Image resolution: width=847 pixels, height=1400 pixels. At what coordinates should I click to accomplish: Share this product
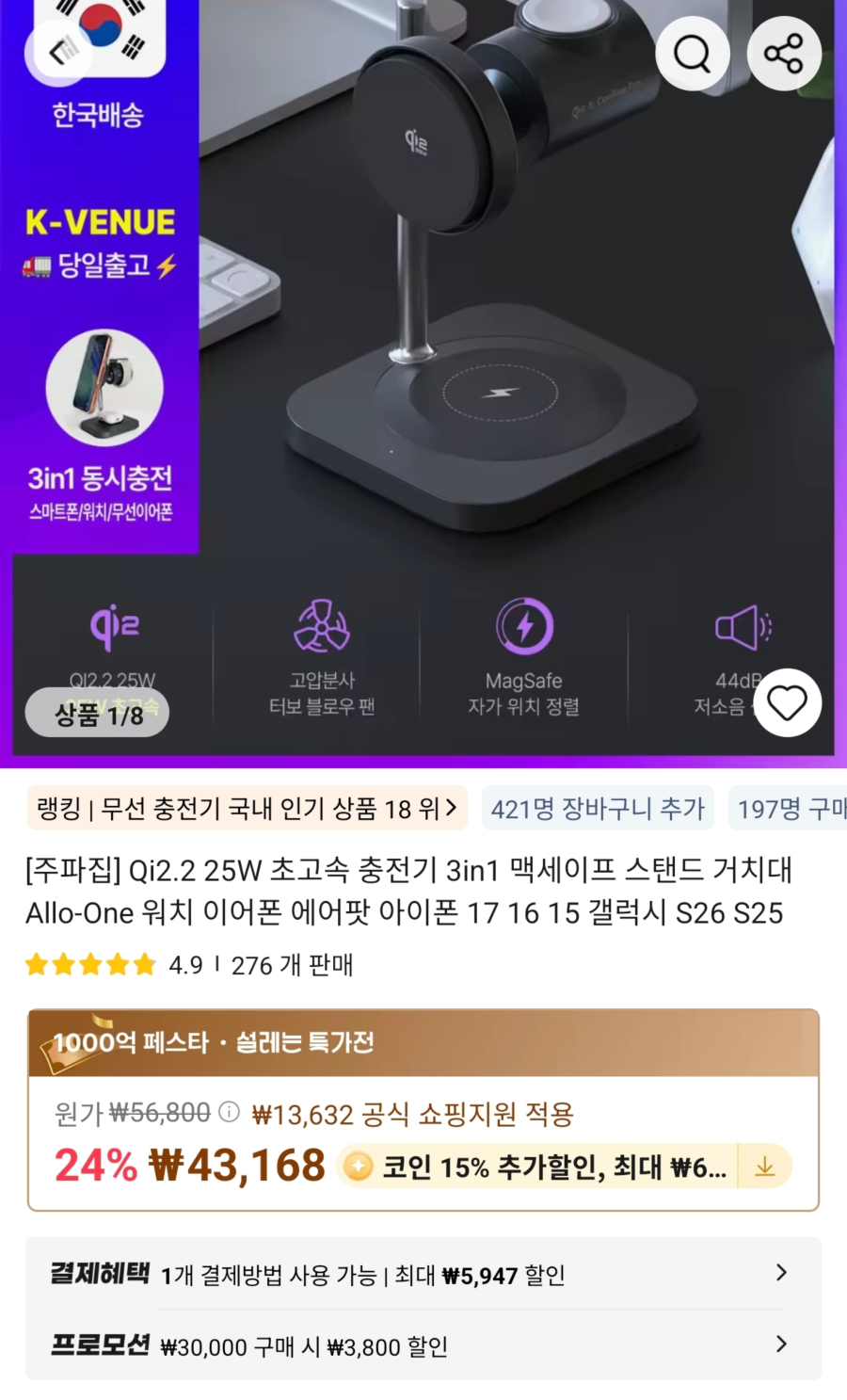tap(784, 54)
